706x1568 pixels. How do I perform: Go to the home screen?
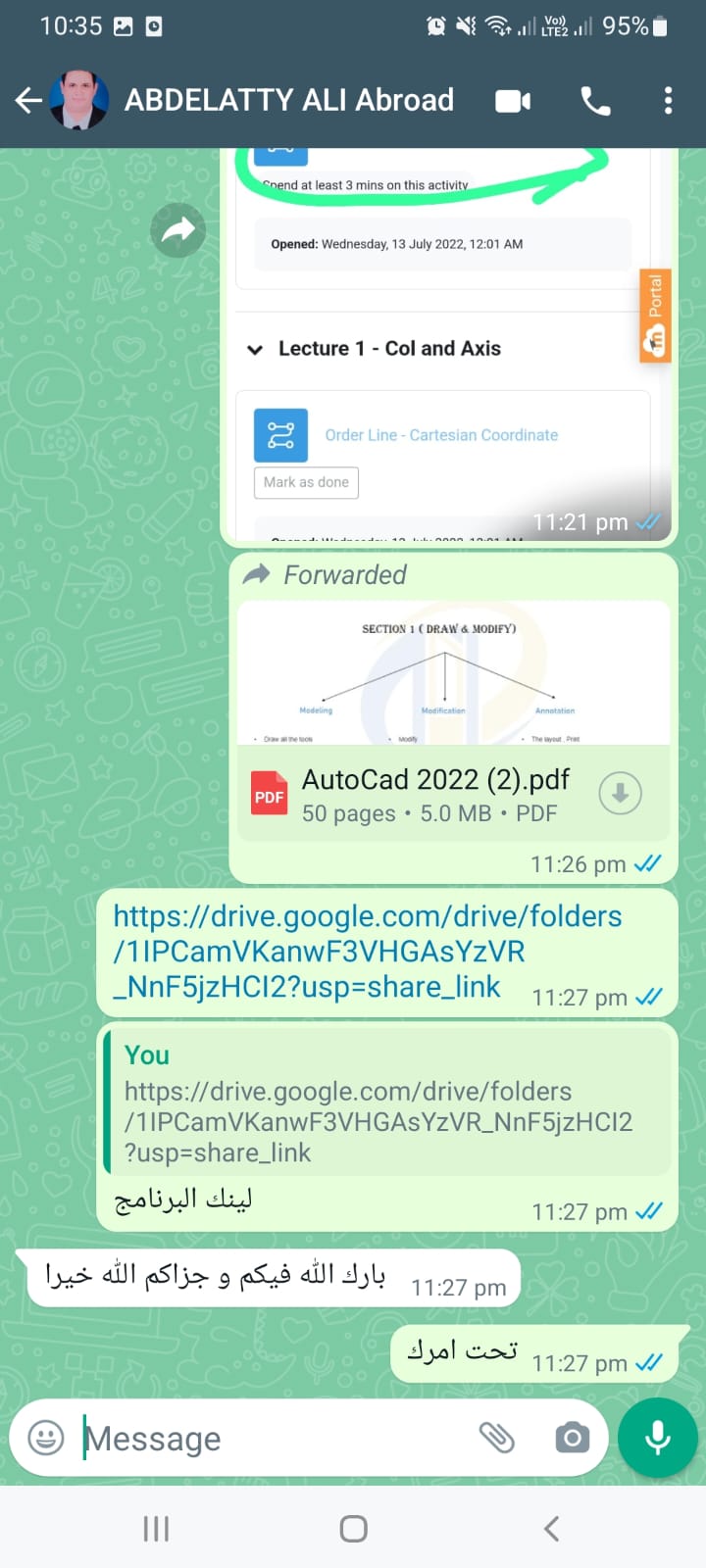click(x=353, y=1529)
